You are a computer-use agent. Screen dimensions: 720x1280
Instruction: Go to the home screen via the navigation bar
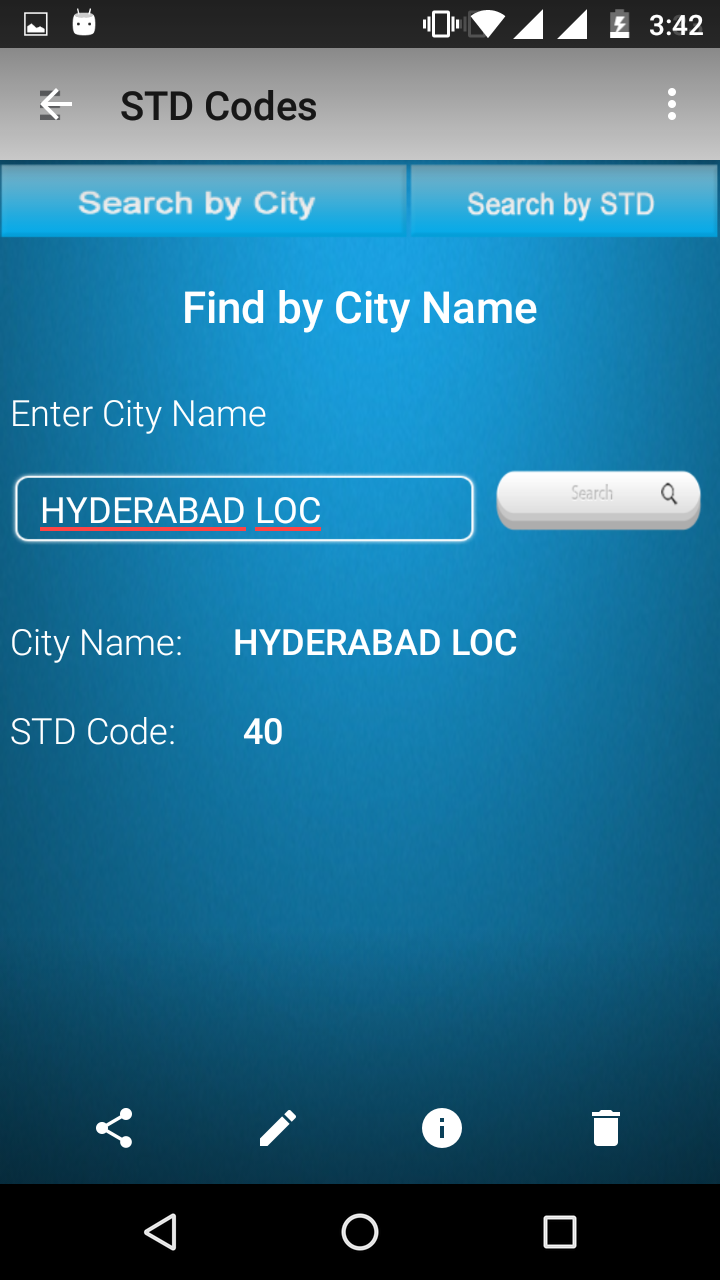pos(360,1232)
